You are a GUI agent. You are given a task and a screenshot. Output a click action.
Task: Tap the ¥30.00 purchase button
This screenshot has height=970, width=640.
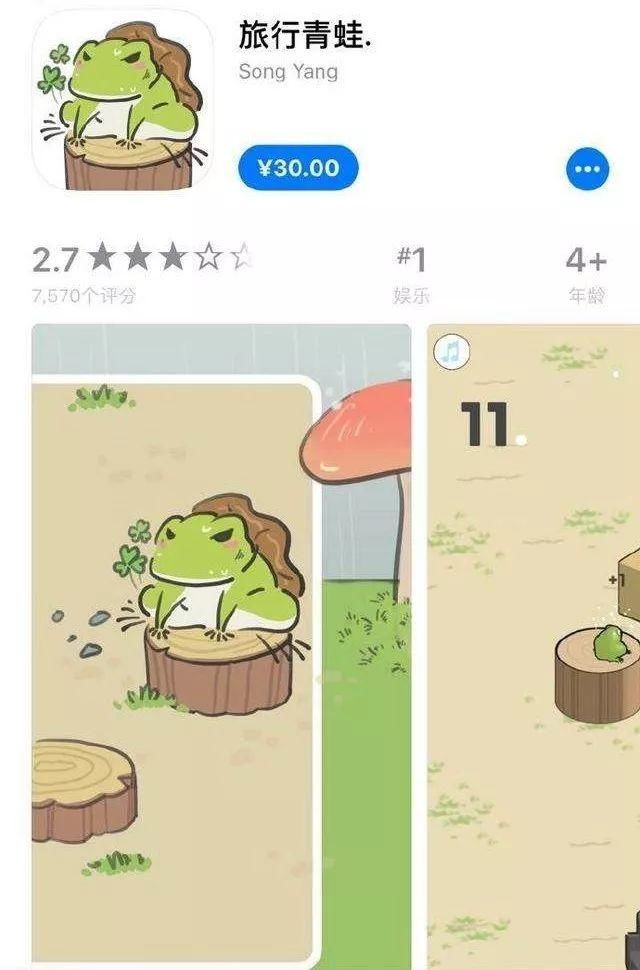[x=298, y=168]
